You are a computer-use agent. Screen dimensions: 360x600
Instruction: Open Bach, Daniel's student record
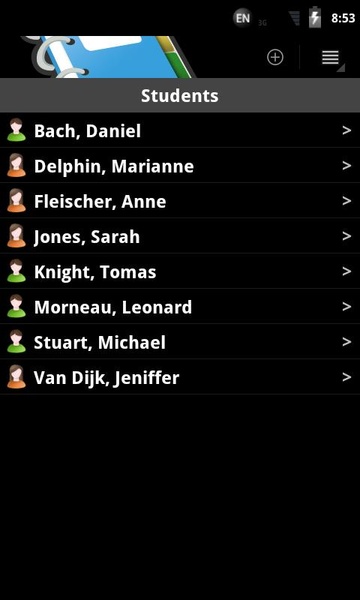[x=180, y=130]
